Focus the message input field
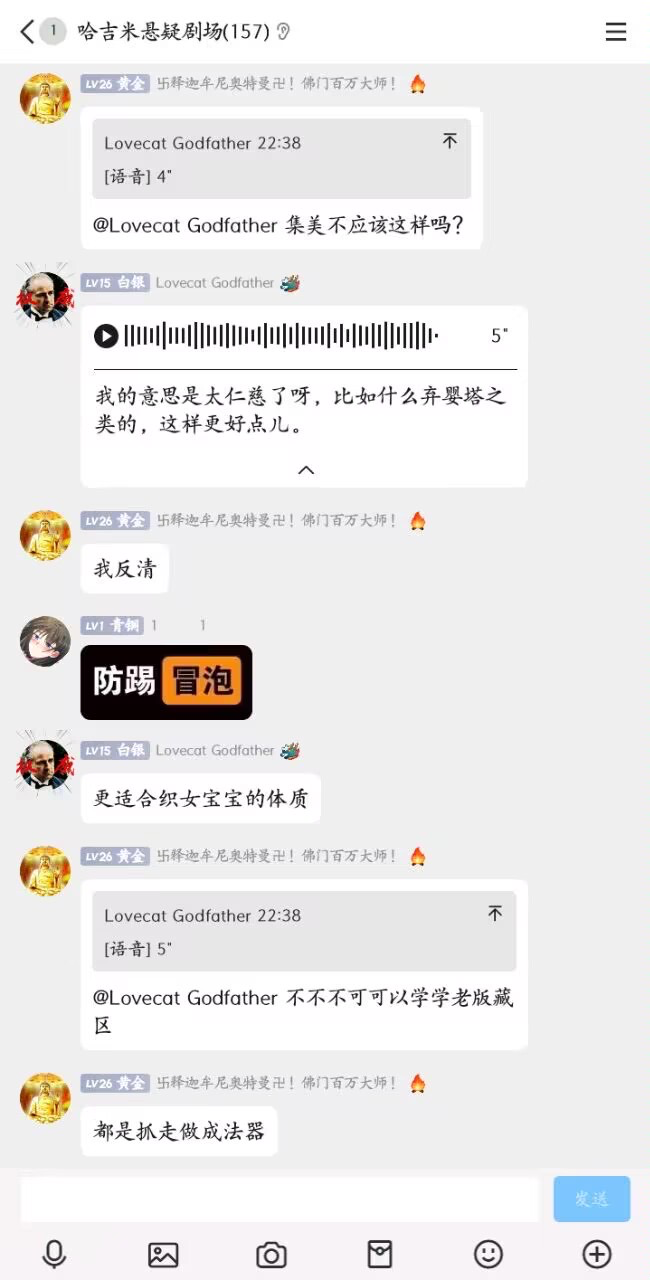Screen dimensions: 650x1280 (280, 1199)
